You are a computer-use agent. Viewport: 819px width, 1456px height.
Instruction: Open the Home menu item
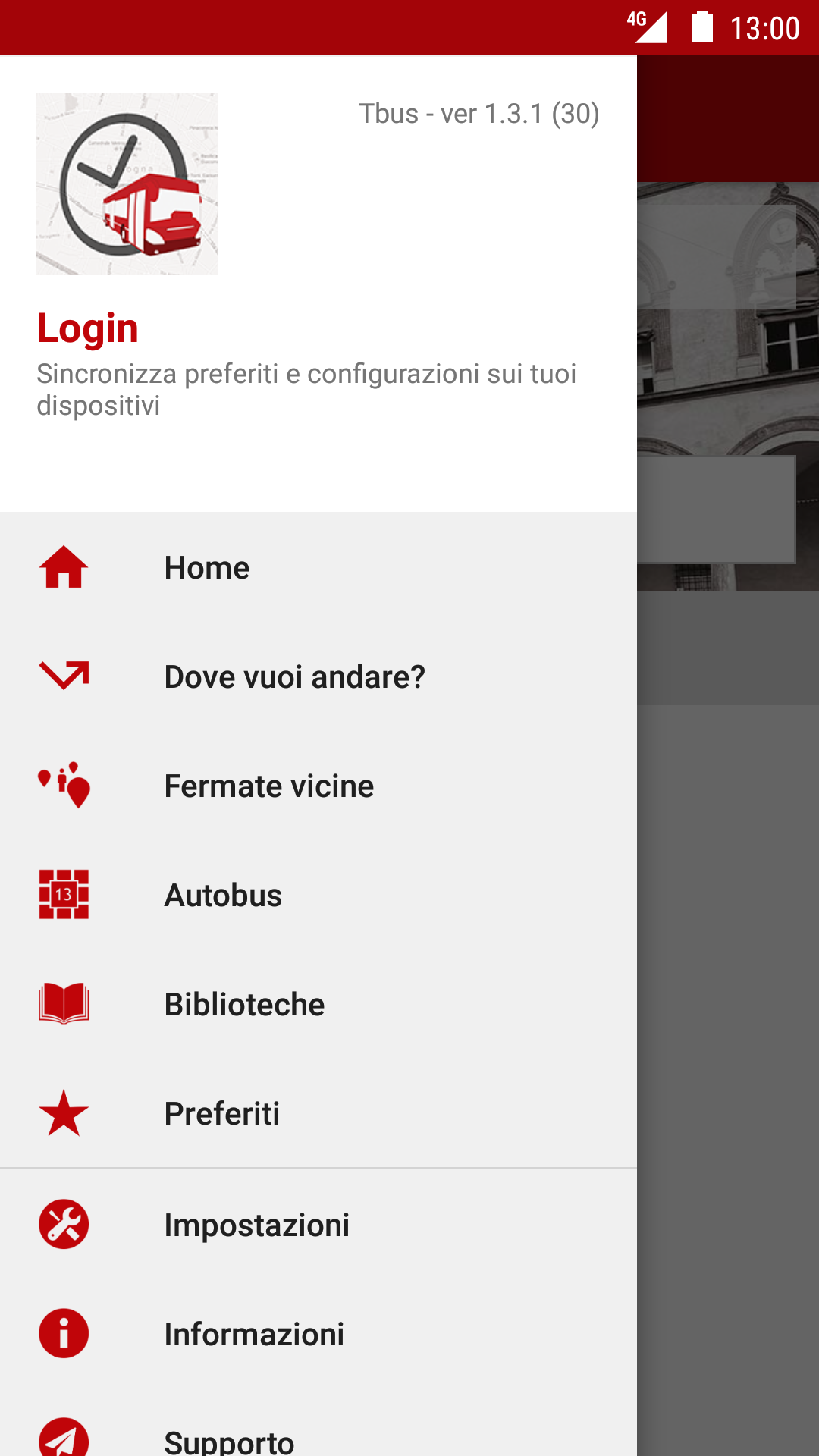pos(318,567)
